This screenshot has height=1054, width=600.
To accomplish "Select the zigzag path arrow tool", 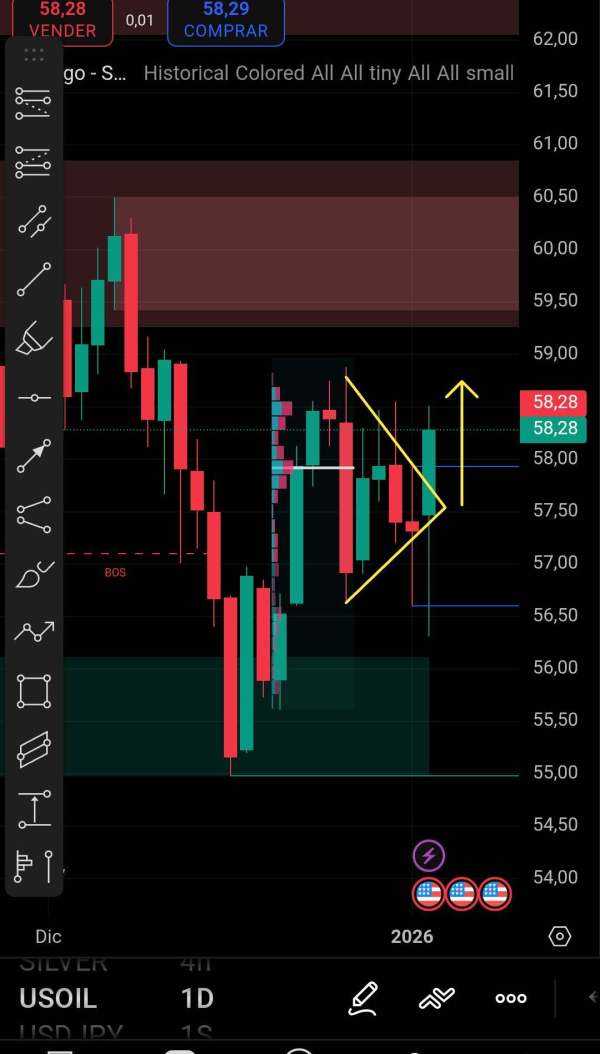I will pyautogui.click(x=34, y=632).
